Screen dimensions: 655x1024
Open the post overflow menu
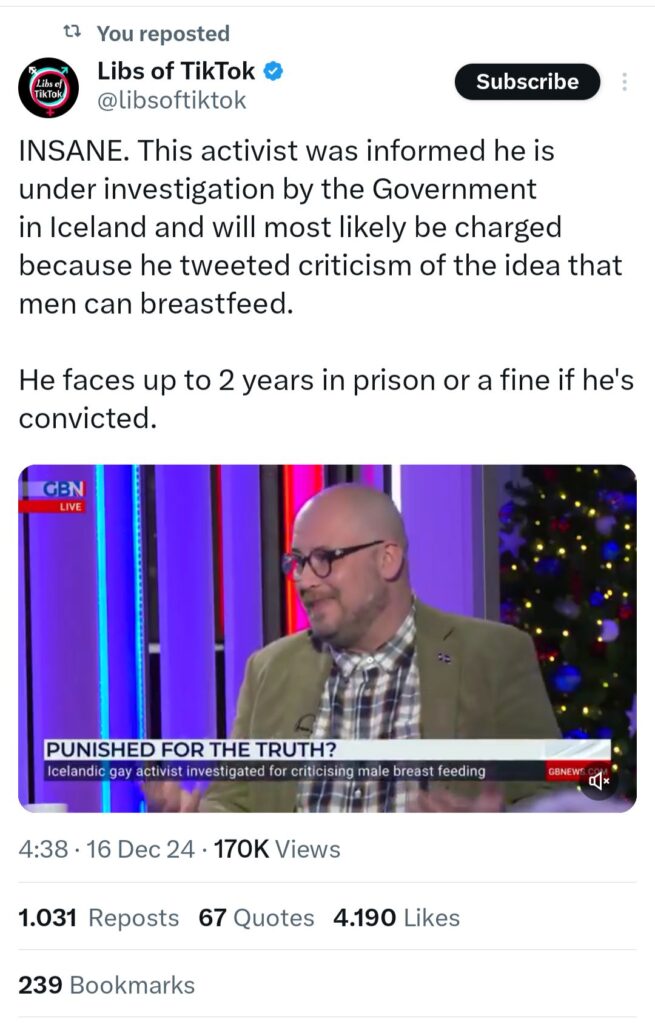(x=626, y=82)
